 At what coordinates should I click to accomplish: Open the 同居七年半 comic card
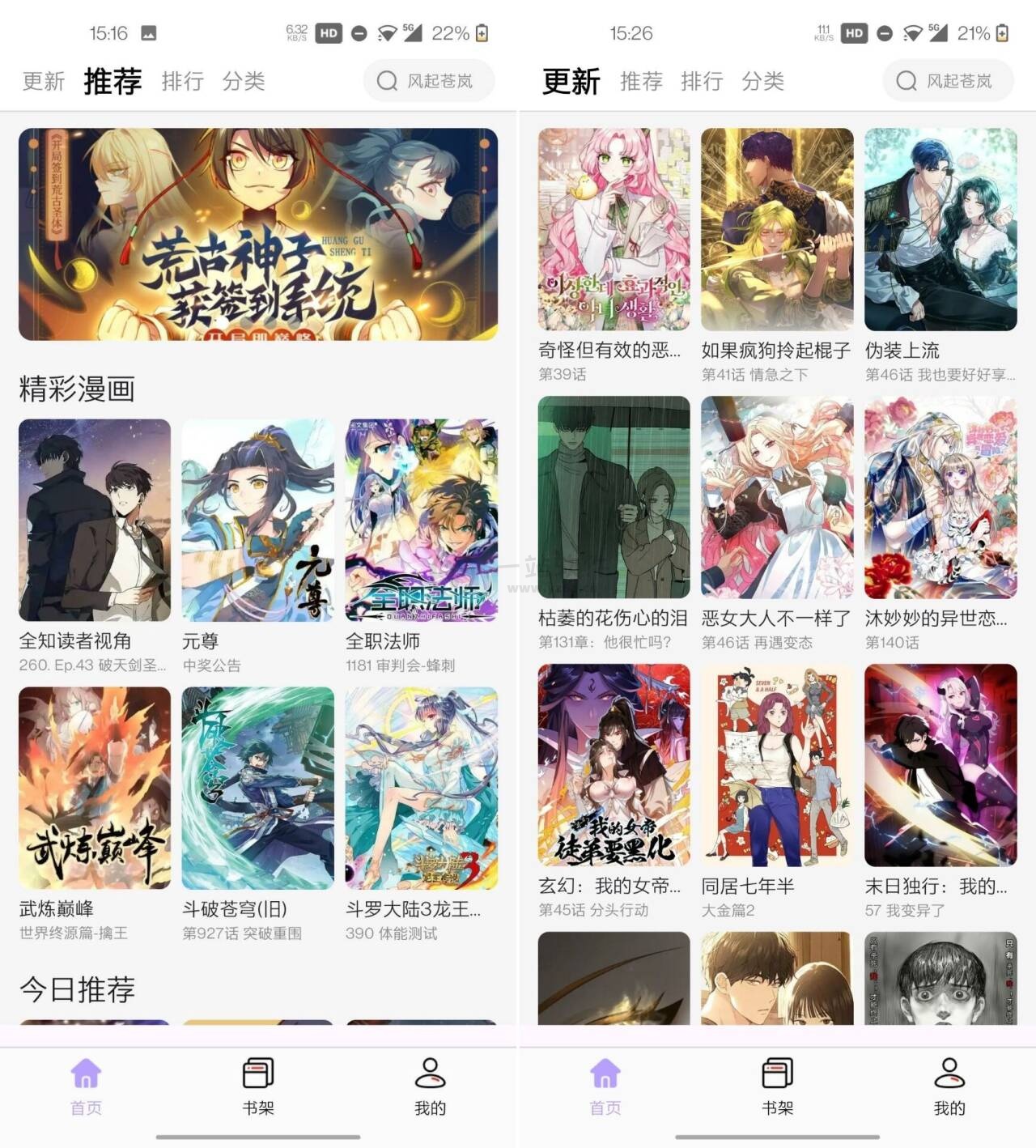click(x=777, y=765)
